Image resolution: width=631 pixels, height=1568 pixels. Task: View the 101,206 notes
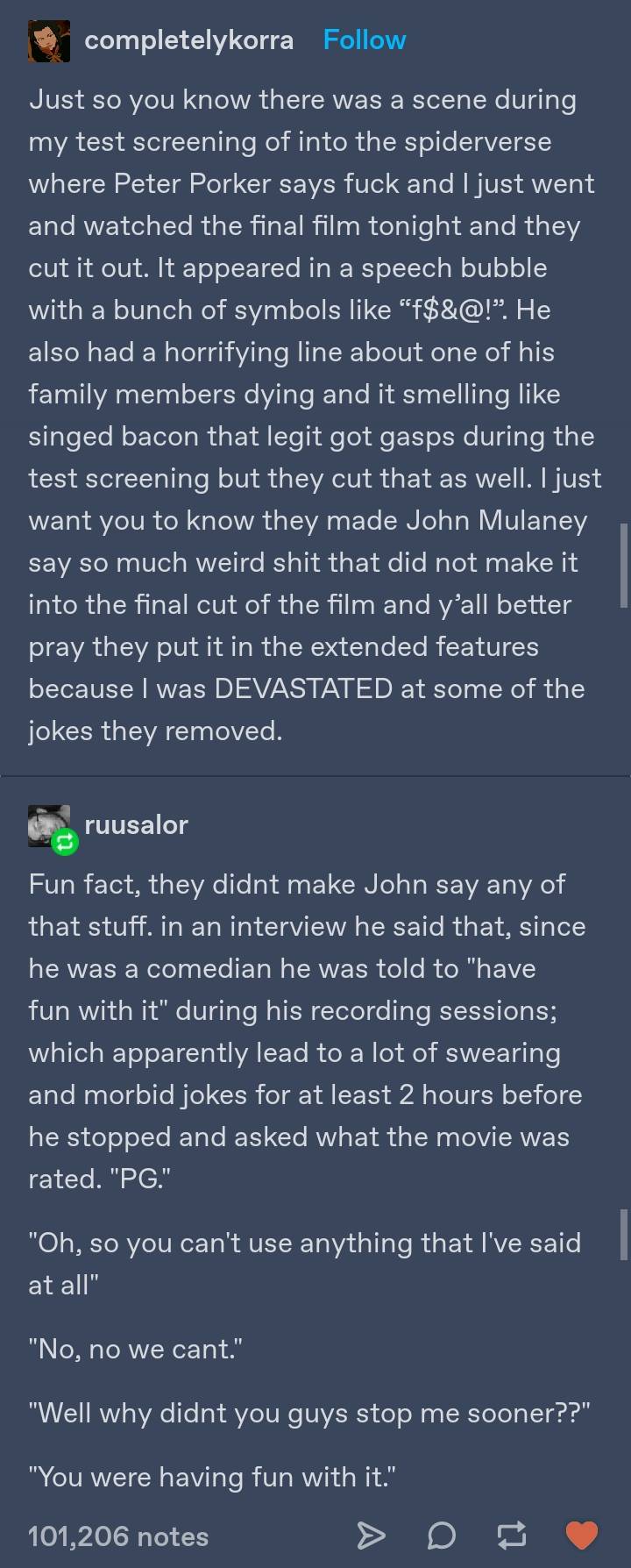tap(118, 1536)
